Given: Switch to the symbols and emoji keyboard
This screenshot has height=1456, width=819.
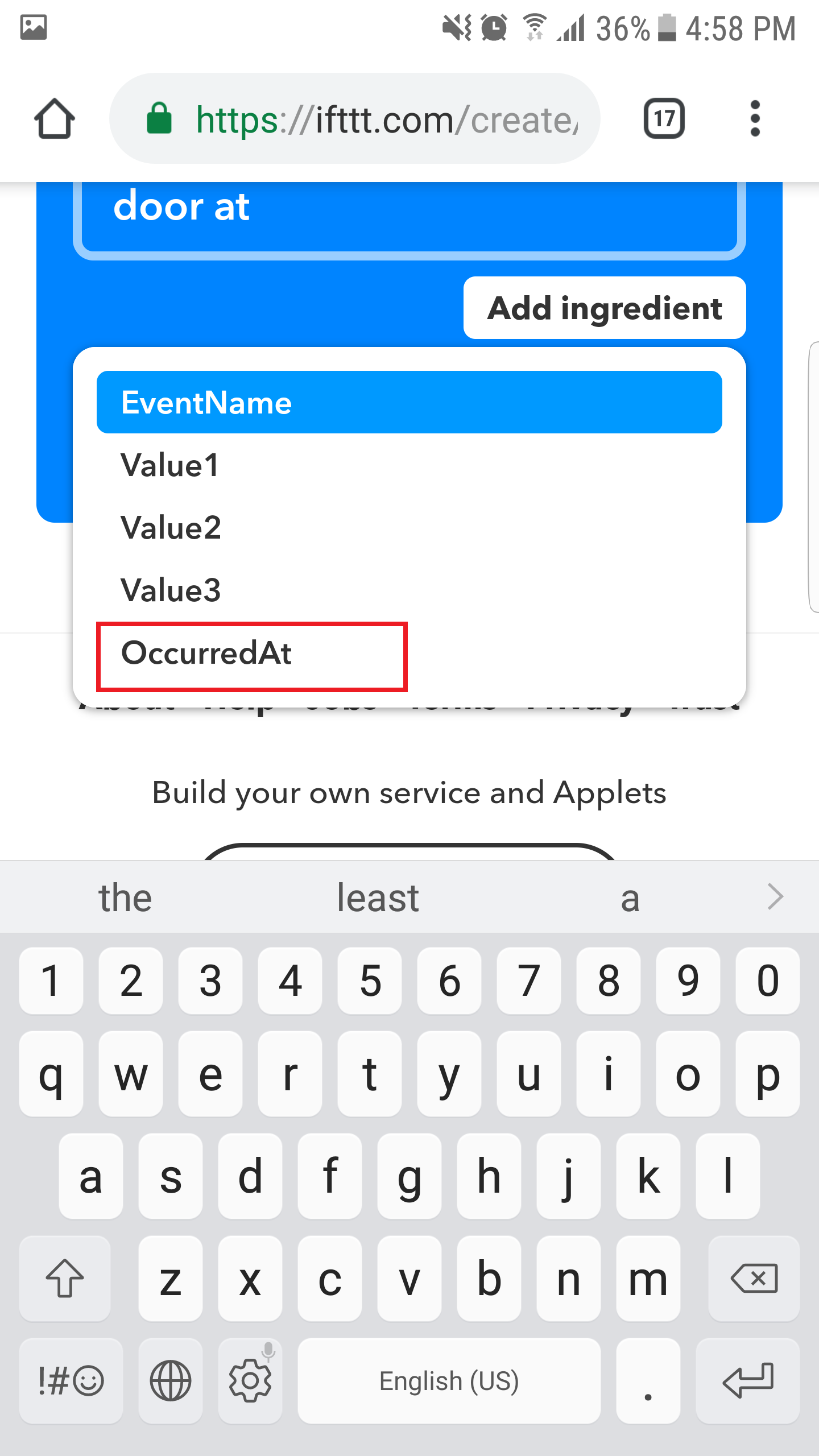Looking at the screenshot, I should pyautogui.click(x=71, y=1380).
